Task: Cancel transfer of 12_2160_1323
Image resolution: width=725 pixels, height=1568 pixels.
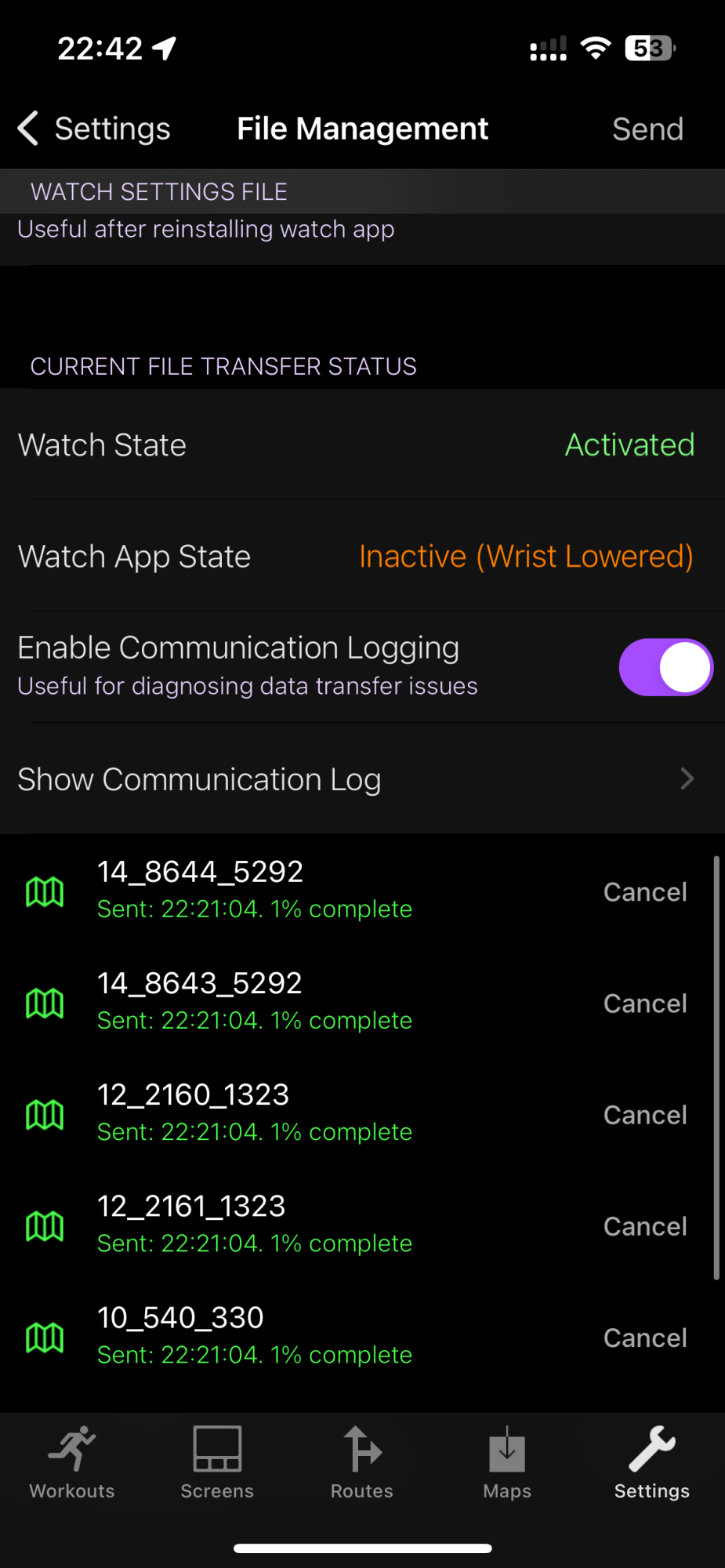Action: tap(644, 1115)
